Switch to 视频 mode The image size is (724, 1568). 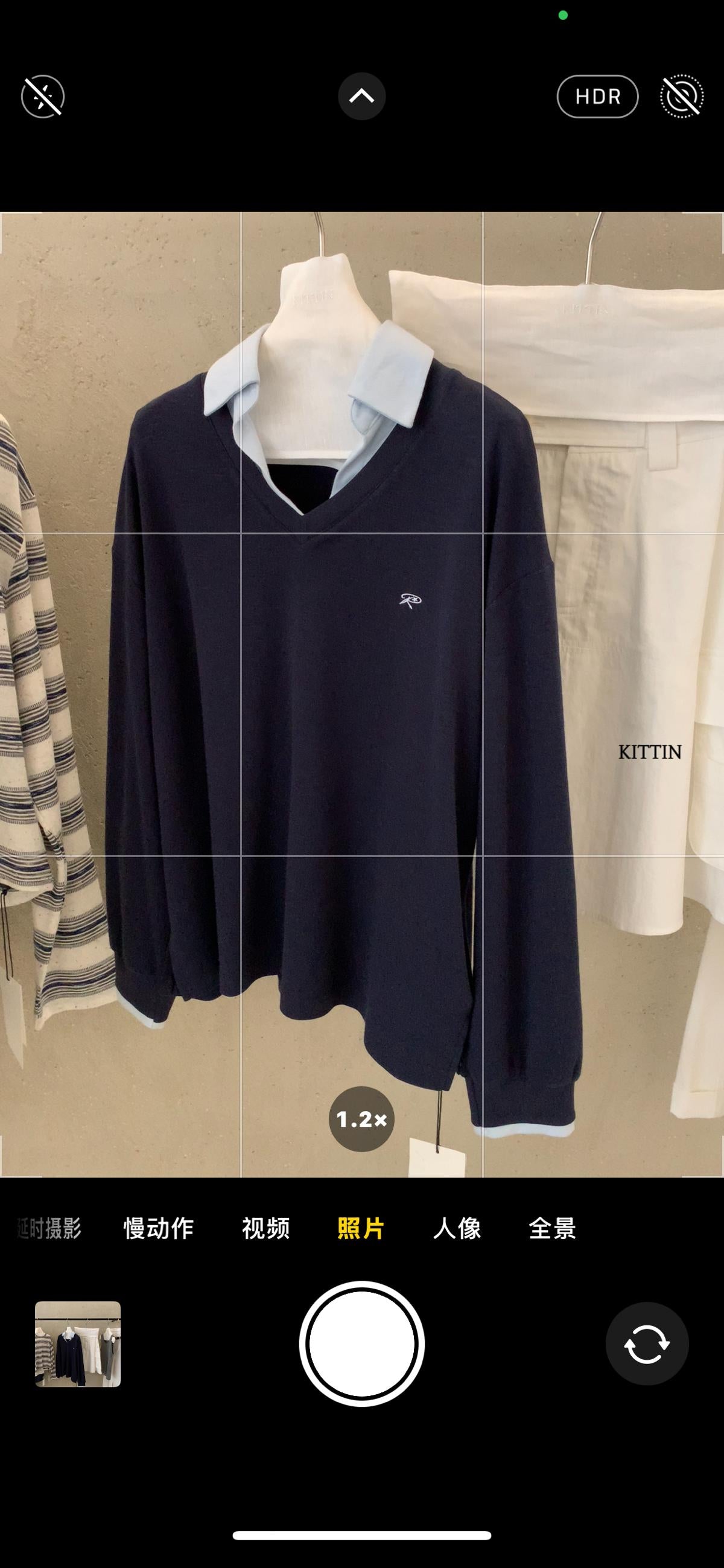click(x=266, y=1228)
